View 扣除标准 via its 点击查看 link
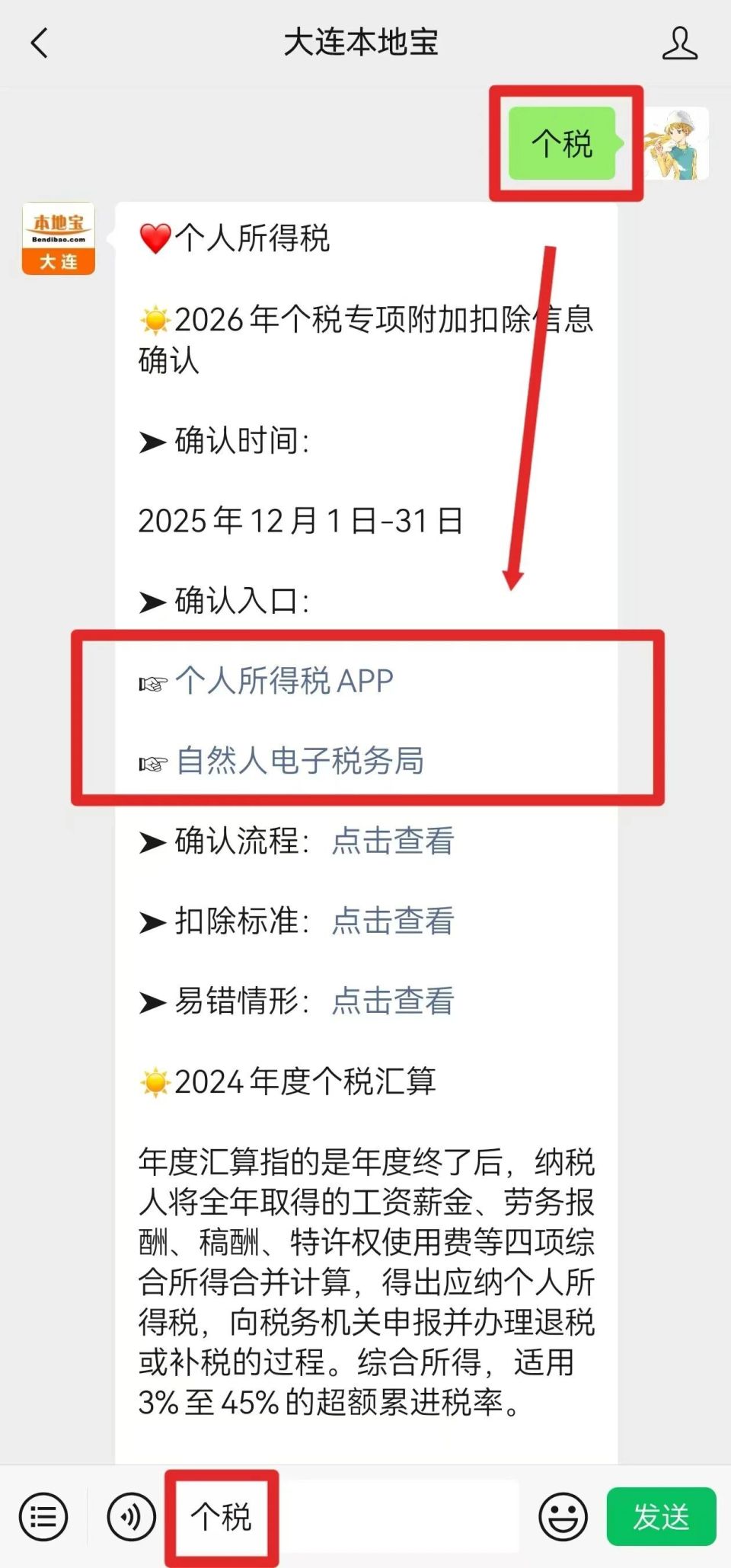Image resolution: width=731 pixels, height=1568 pixels. click(391, 922)
